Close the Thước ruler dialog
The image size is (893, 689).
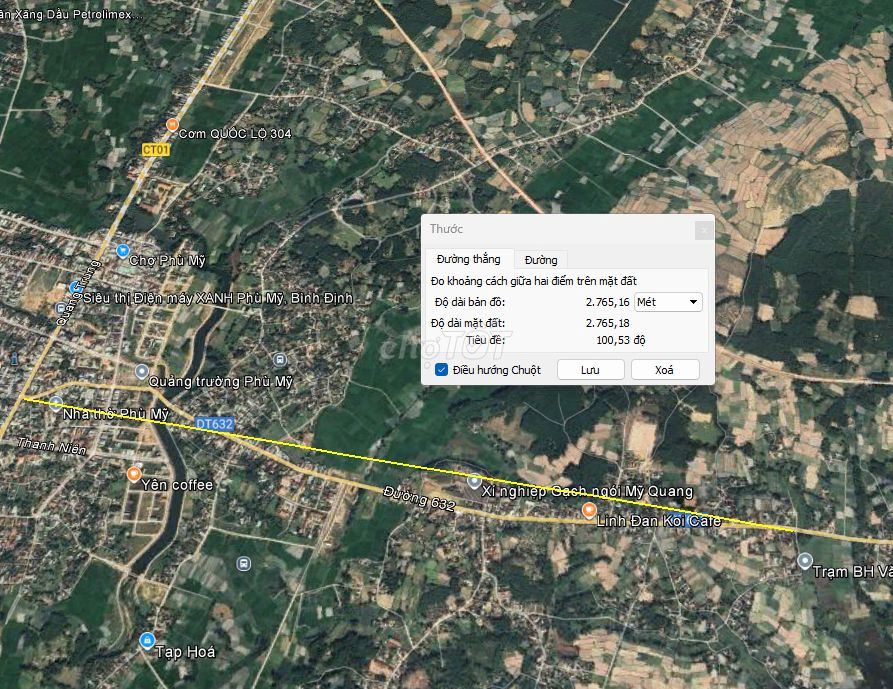(x=704, y=230)
